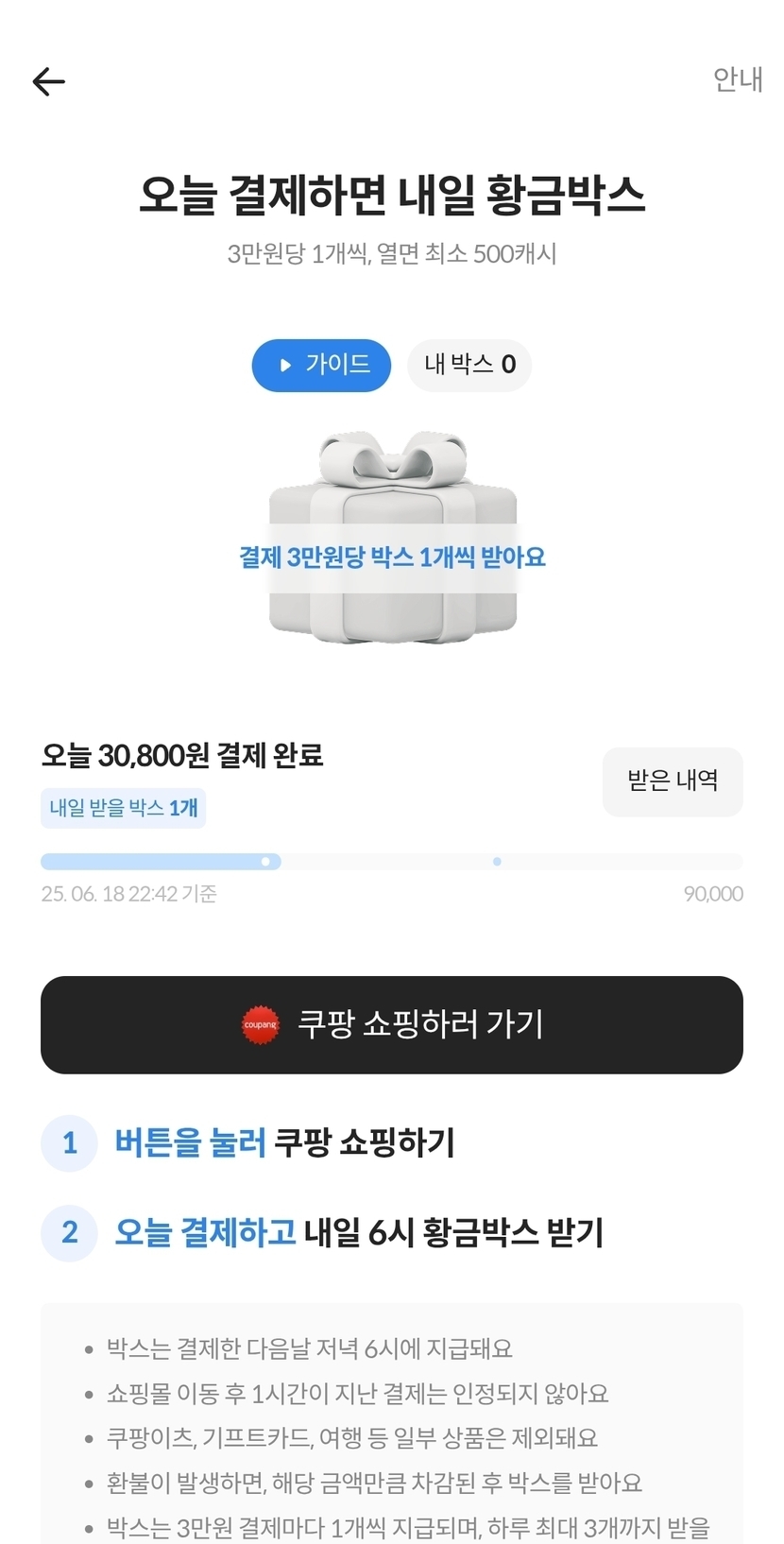Open the 안내 info link
This screenshot has width=784, height=1544.
click(738, 80)
